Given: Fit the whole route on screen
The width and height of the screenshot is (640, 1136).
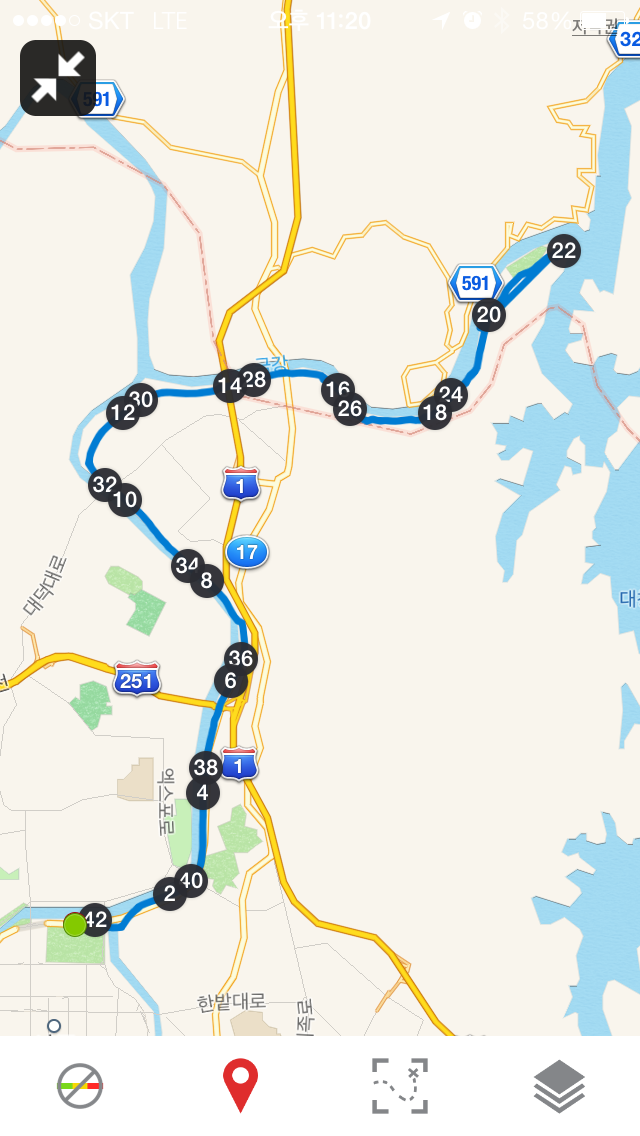Looking at the screenshot, I should 400,1085.
